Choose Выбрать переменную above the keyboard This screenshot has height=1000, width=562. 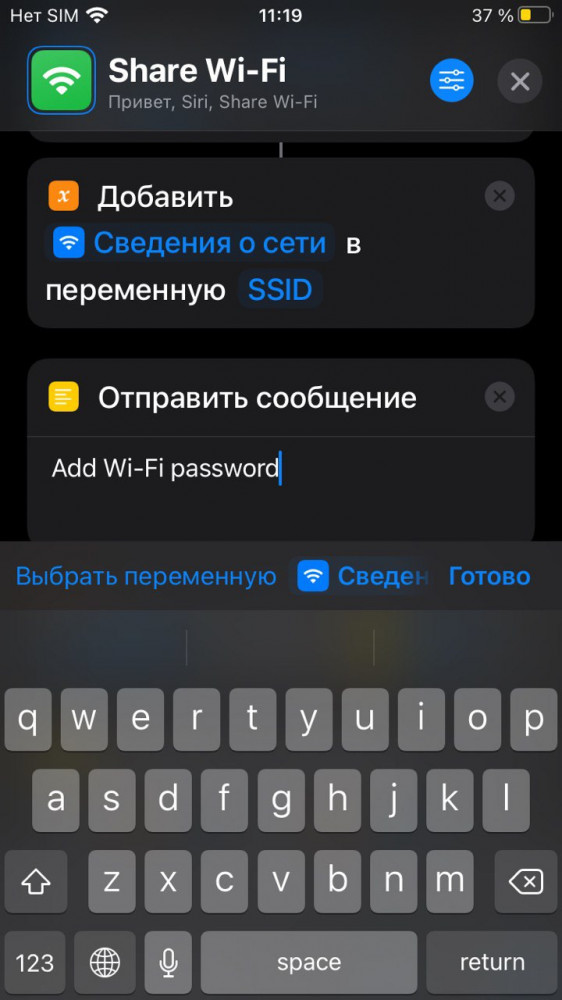click(x=146, y=577)
